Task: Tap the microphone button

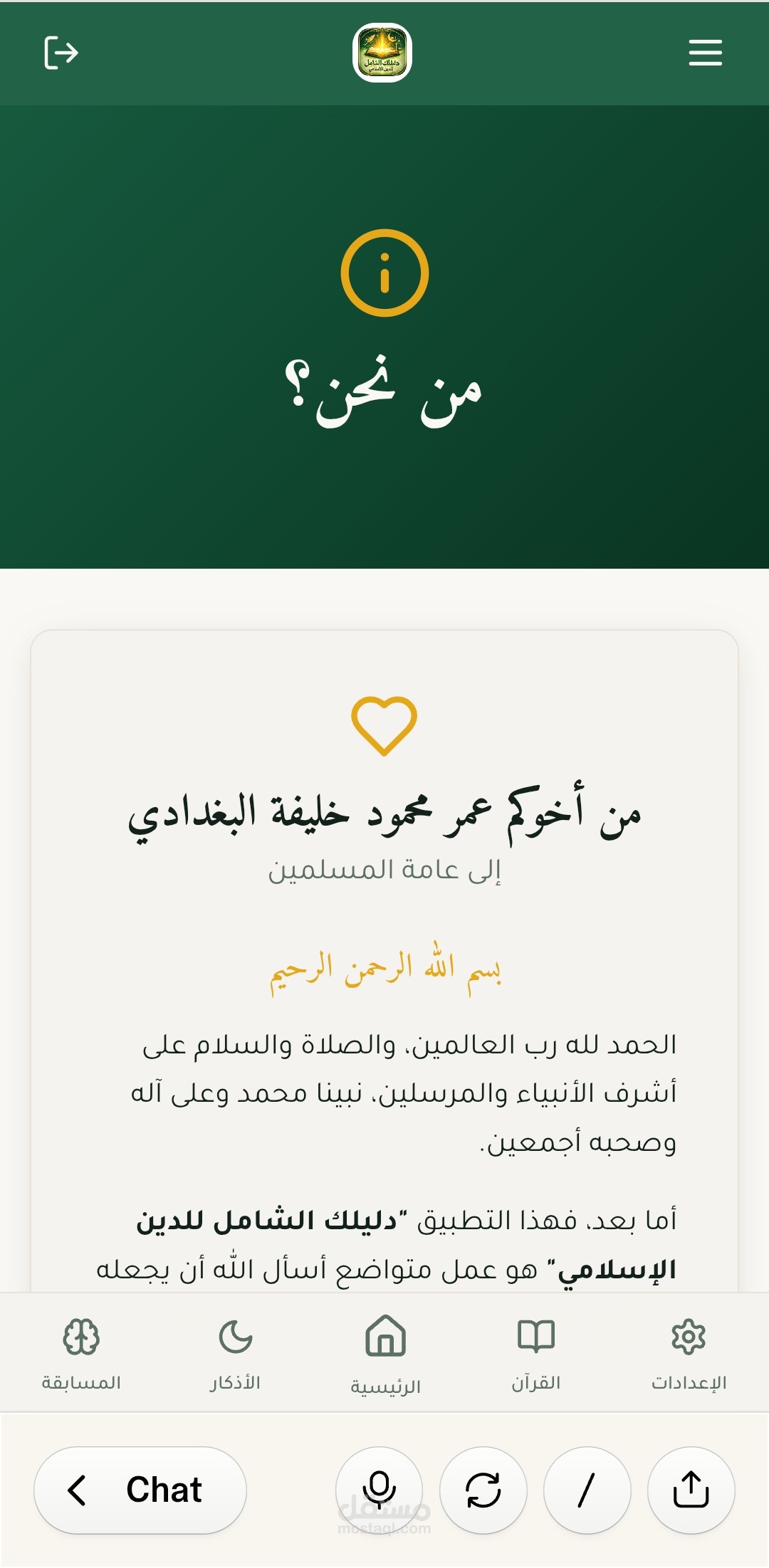Action: tap(379, 1490)
